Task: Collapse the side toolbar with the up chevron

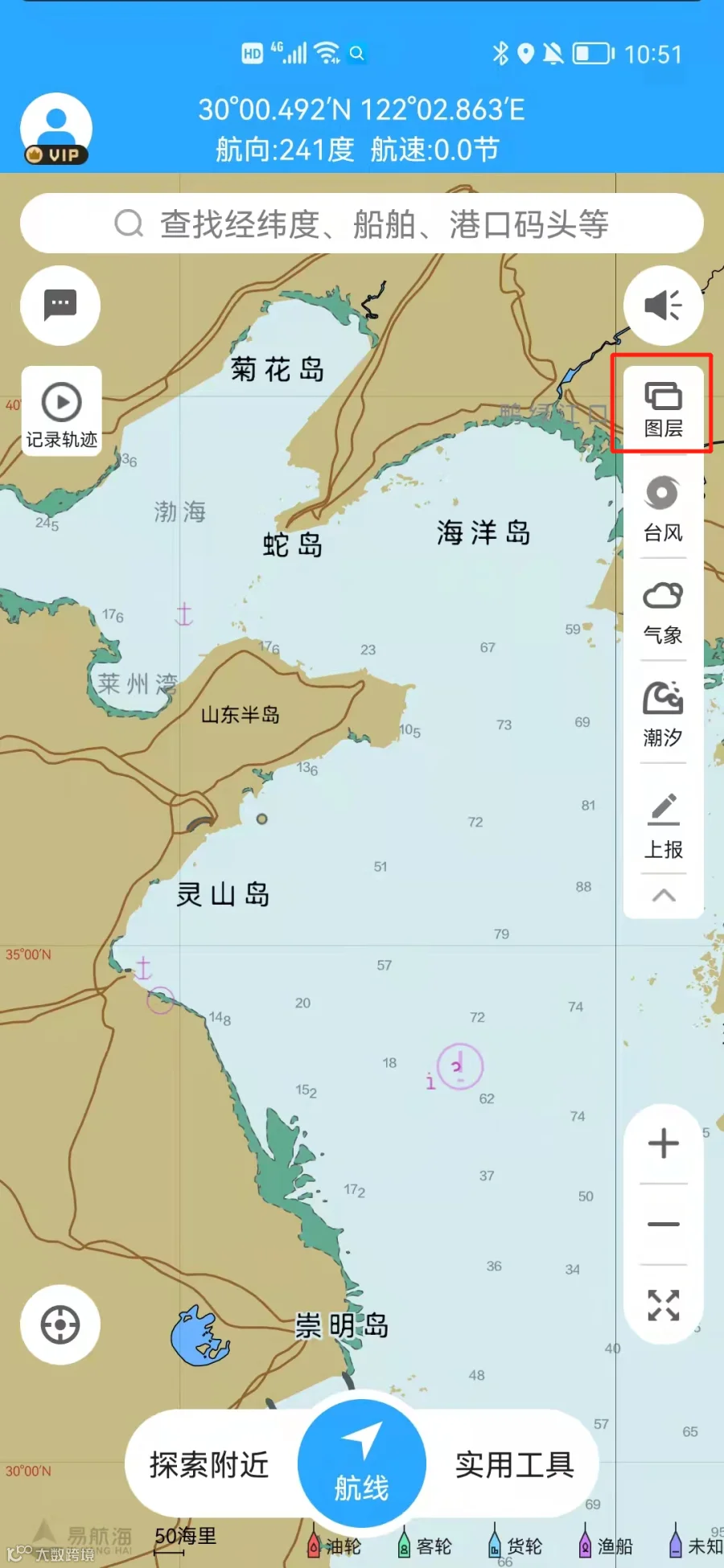Action: tap(664, 896)
